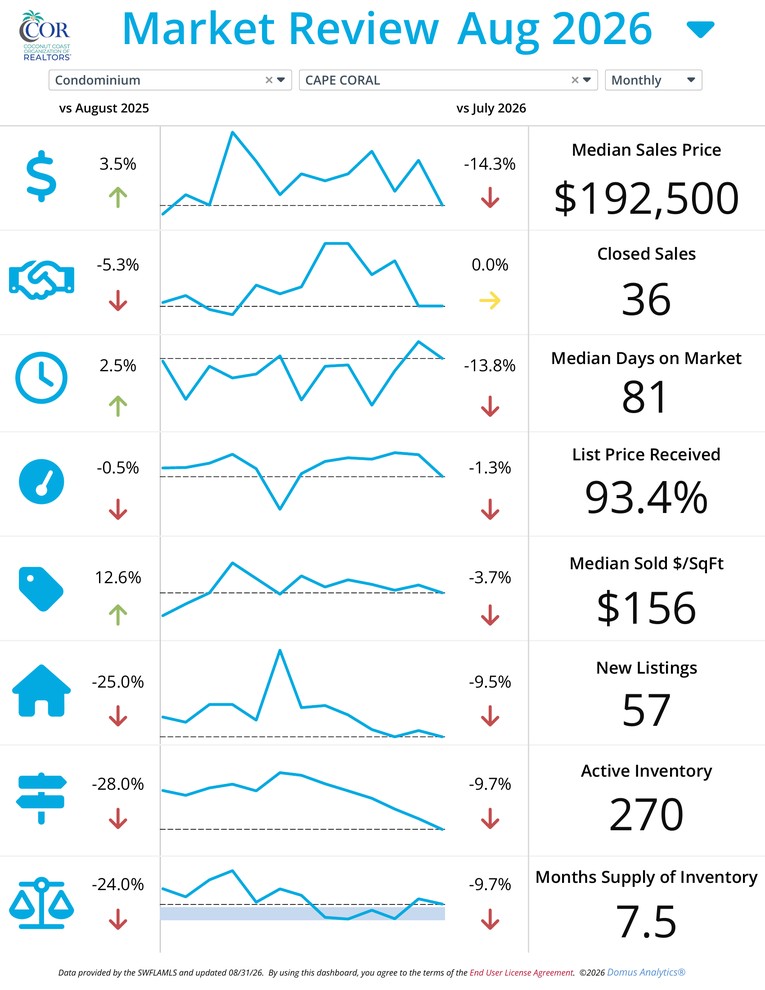The image size is (765, 990).
Task: Open the report month dropdown arrow
Action: 700,29
